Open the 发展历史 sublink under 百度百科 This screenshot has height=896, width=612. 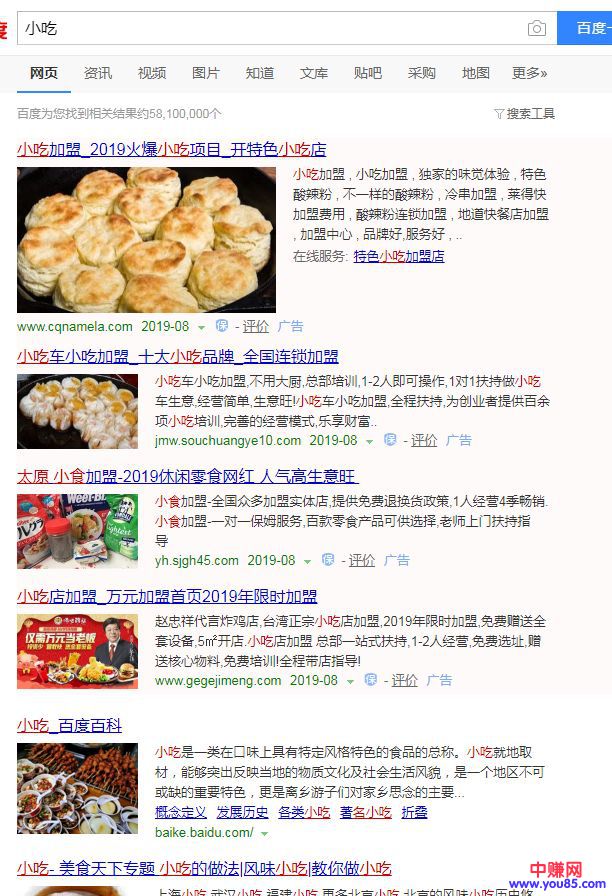(x=242, y=812)
